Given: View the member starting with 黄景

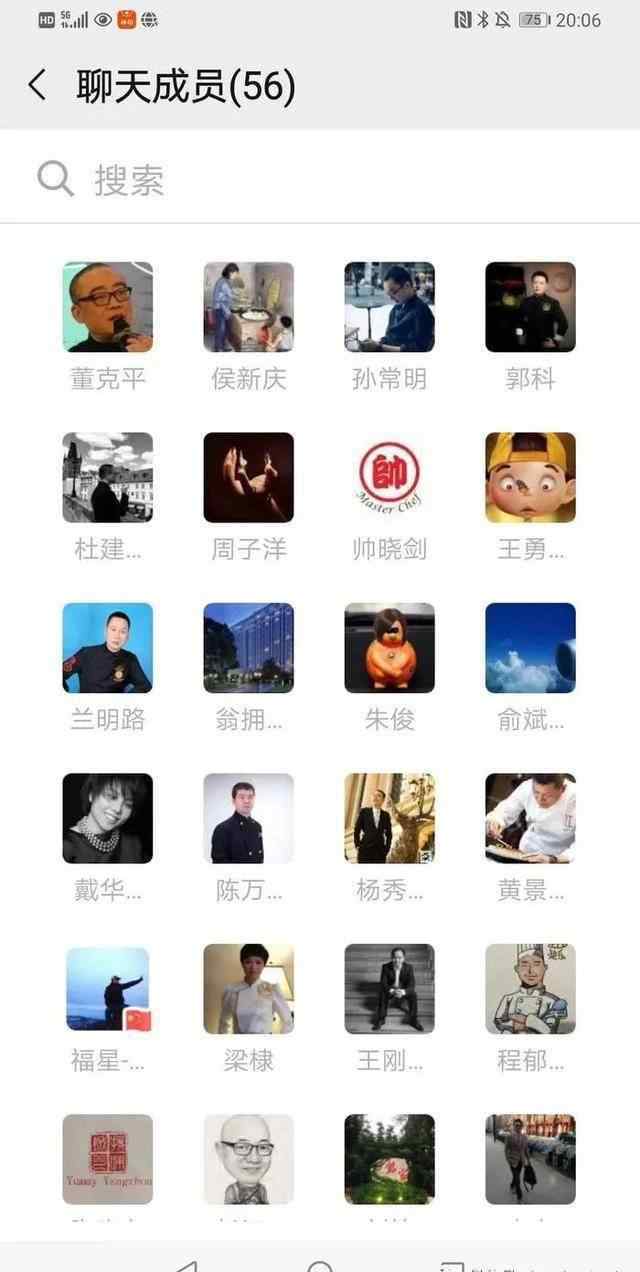Looking at the screenshot, I should coord(531,818).
